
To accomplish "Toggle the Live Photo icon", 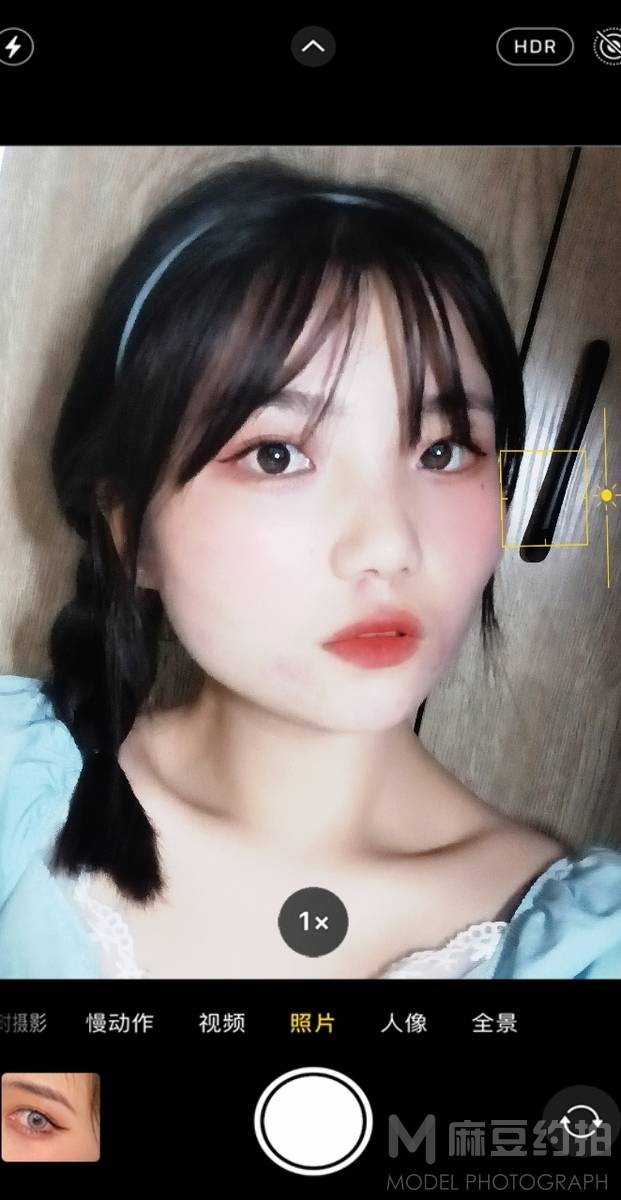I will pos(609,46).
